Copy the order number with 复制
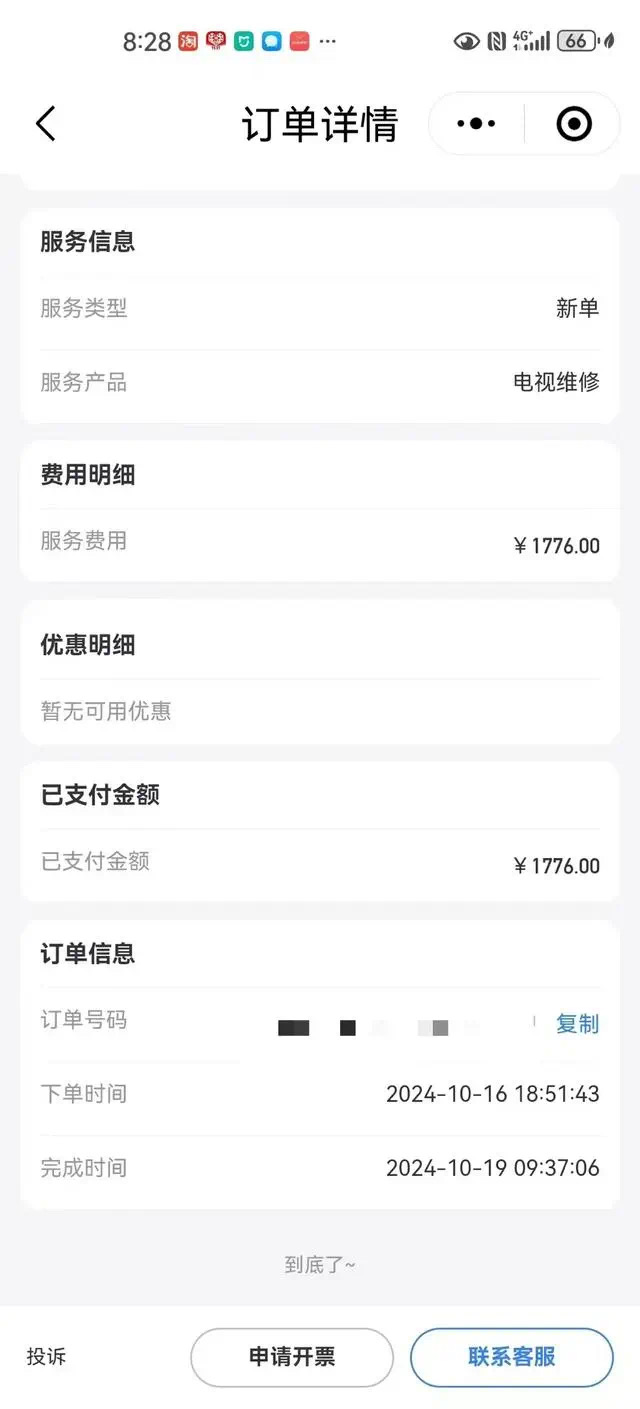640x1409 pixels. coord(577,1024)
